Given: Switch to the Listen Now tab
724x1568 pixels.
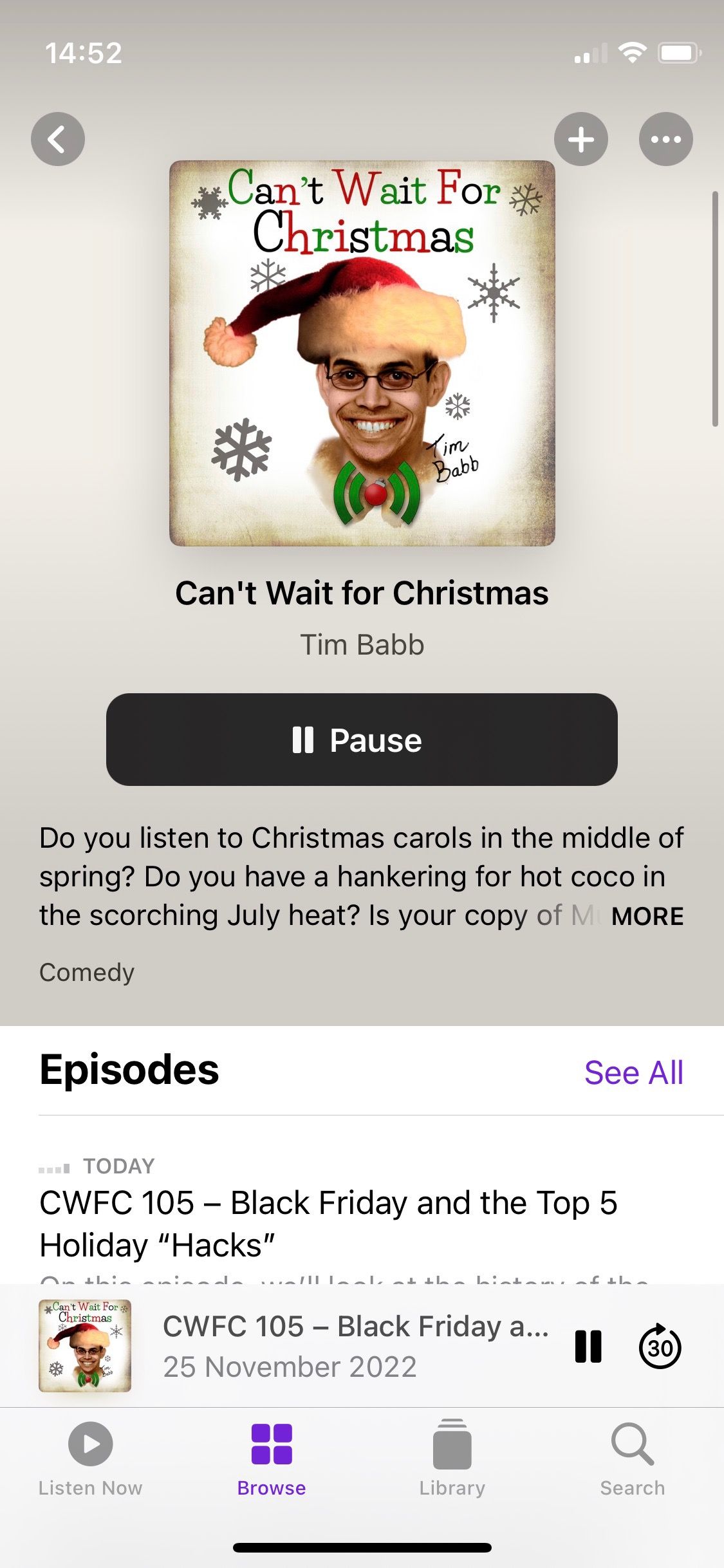Looking at the screenshot, I should 90,1459.
